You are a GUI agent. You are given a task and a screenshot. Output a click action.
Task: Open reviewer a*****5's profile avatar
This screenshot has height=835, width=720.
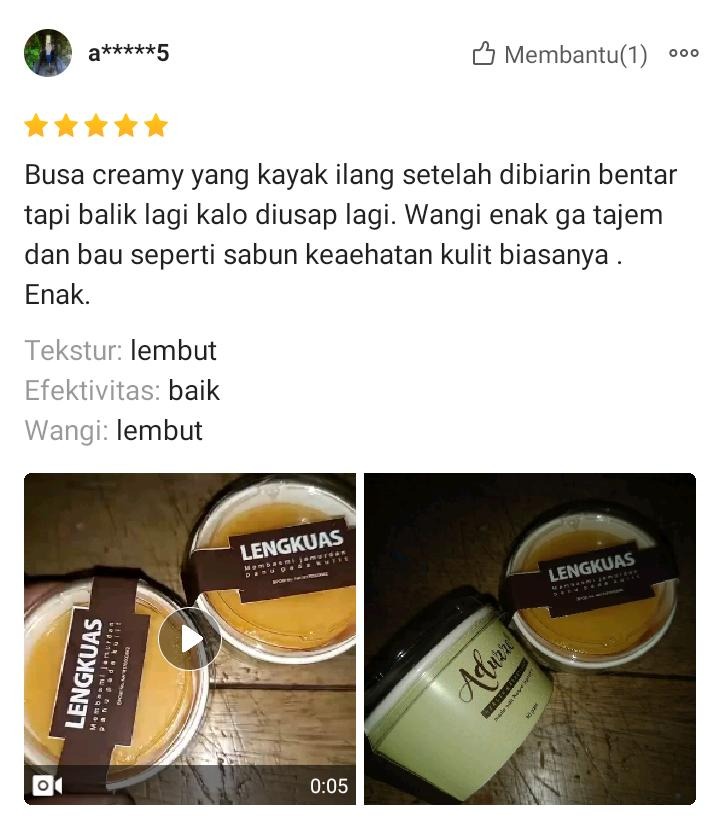48,53
